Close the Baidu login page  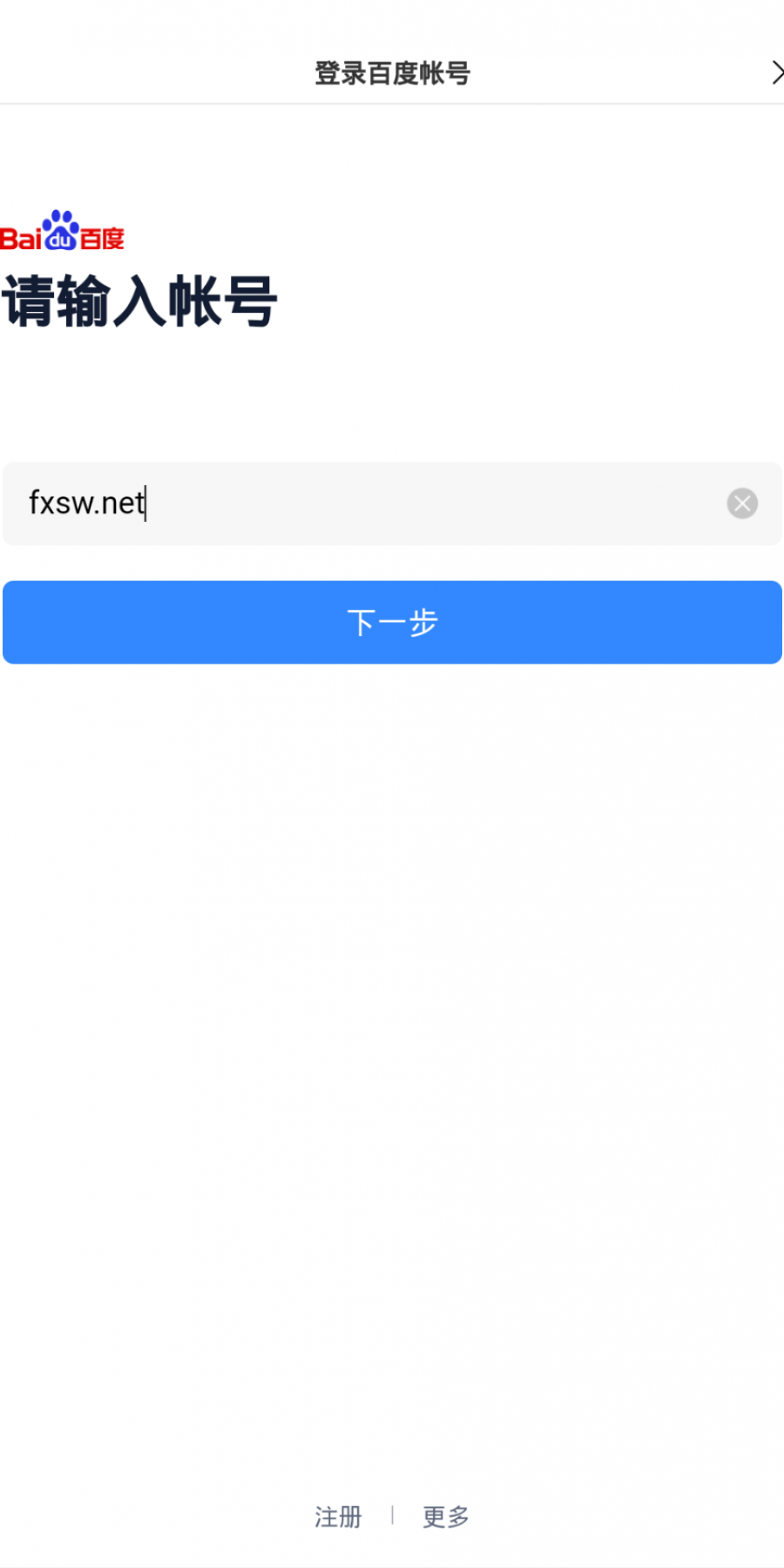pyautogui.click(x=776, y=73)
